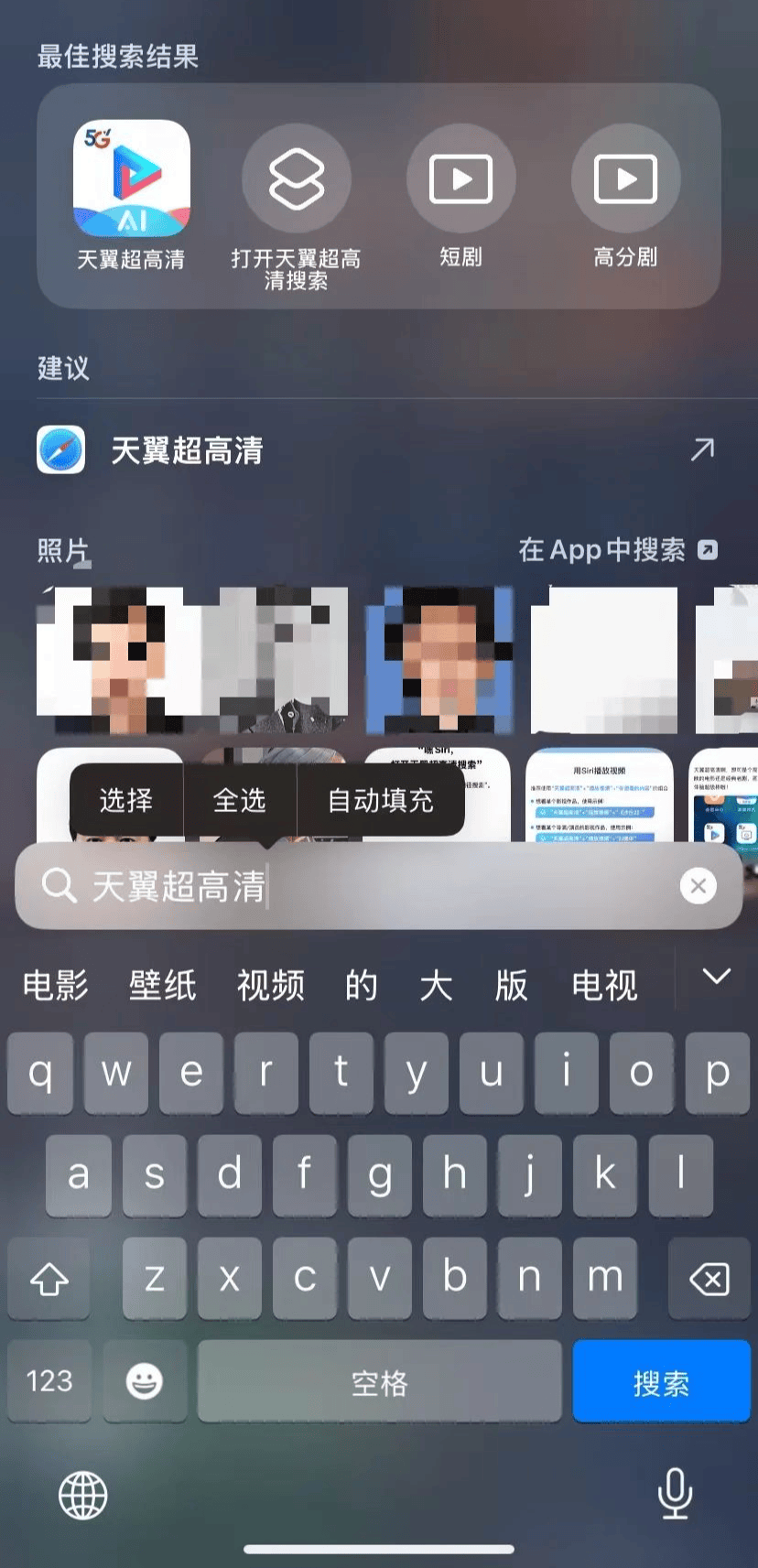Tap 在App中搜索 for photos
758x1568 pixels.
click(x=617, y=550)
